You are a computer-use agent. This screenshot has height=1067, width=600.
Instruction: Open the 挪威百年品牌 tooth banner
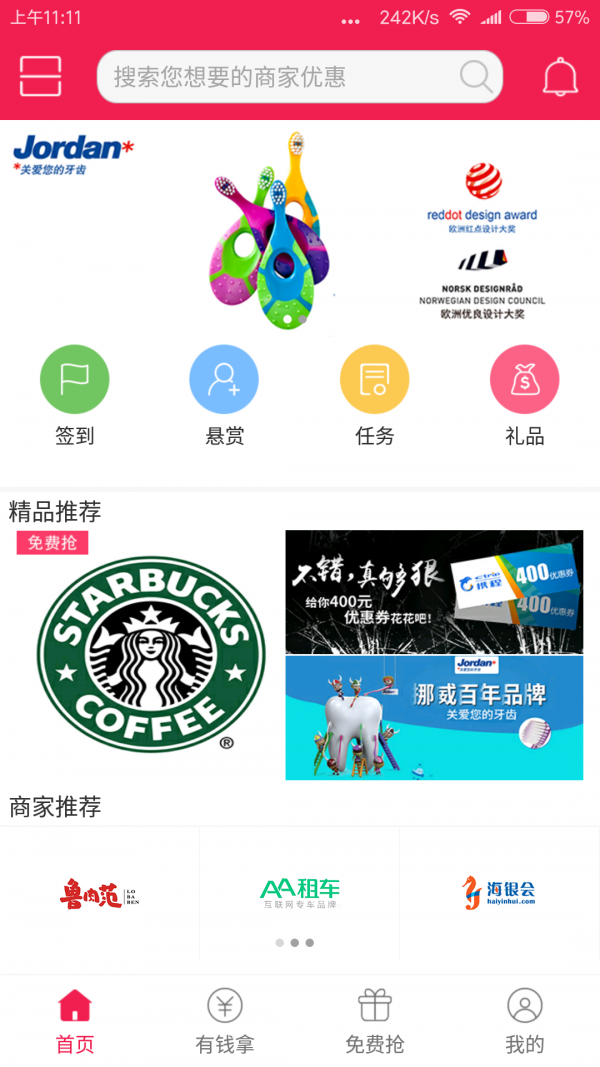tap(434, 717)
